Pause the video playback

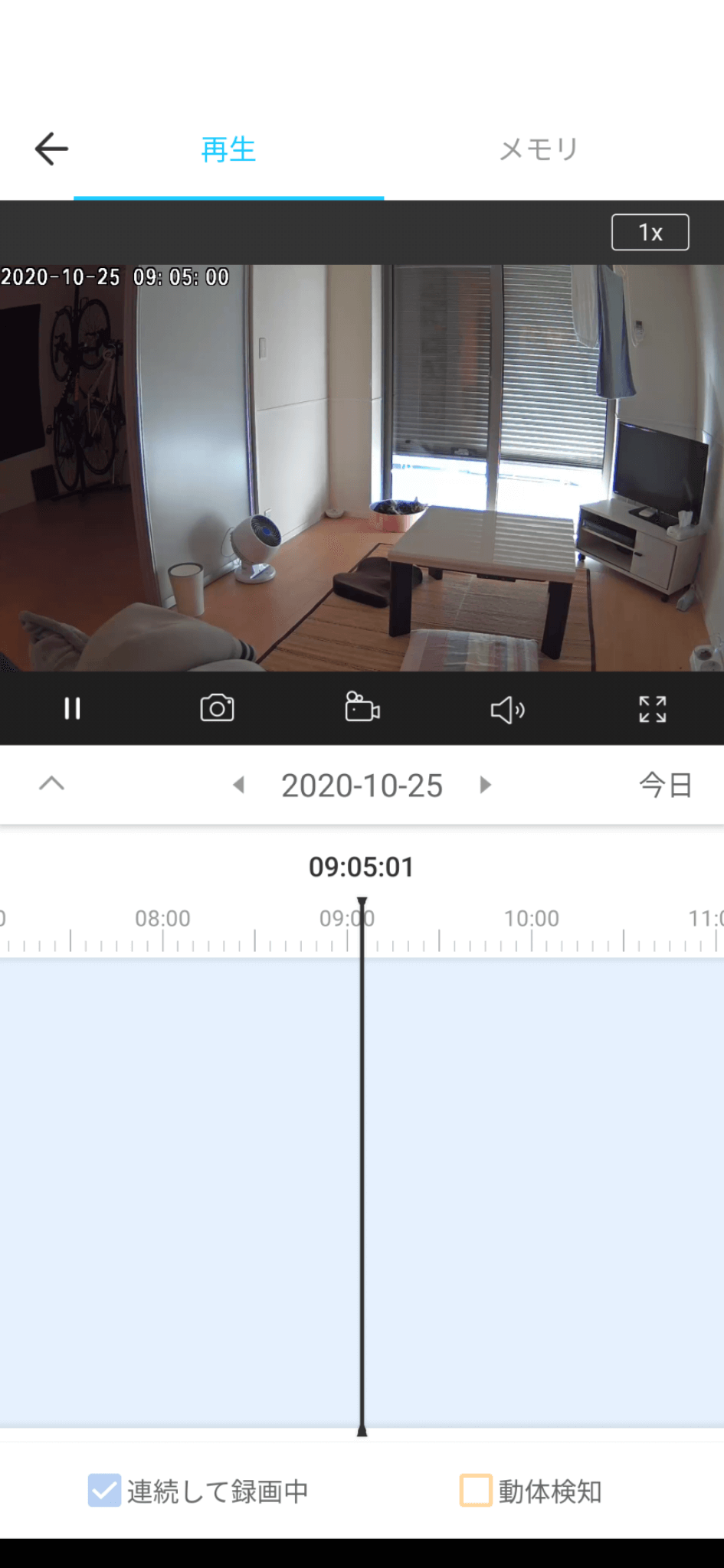[x=72, y=709]
